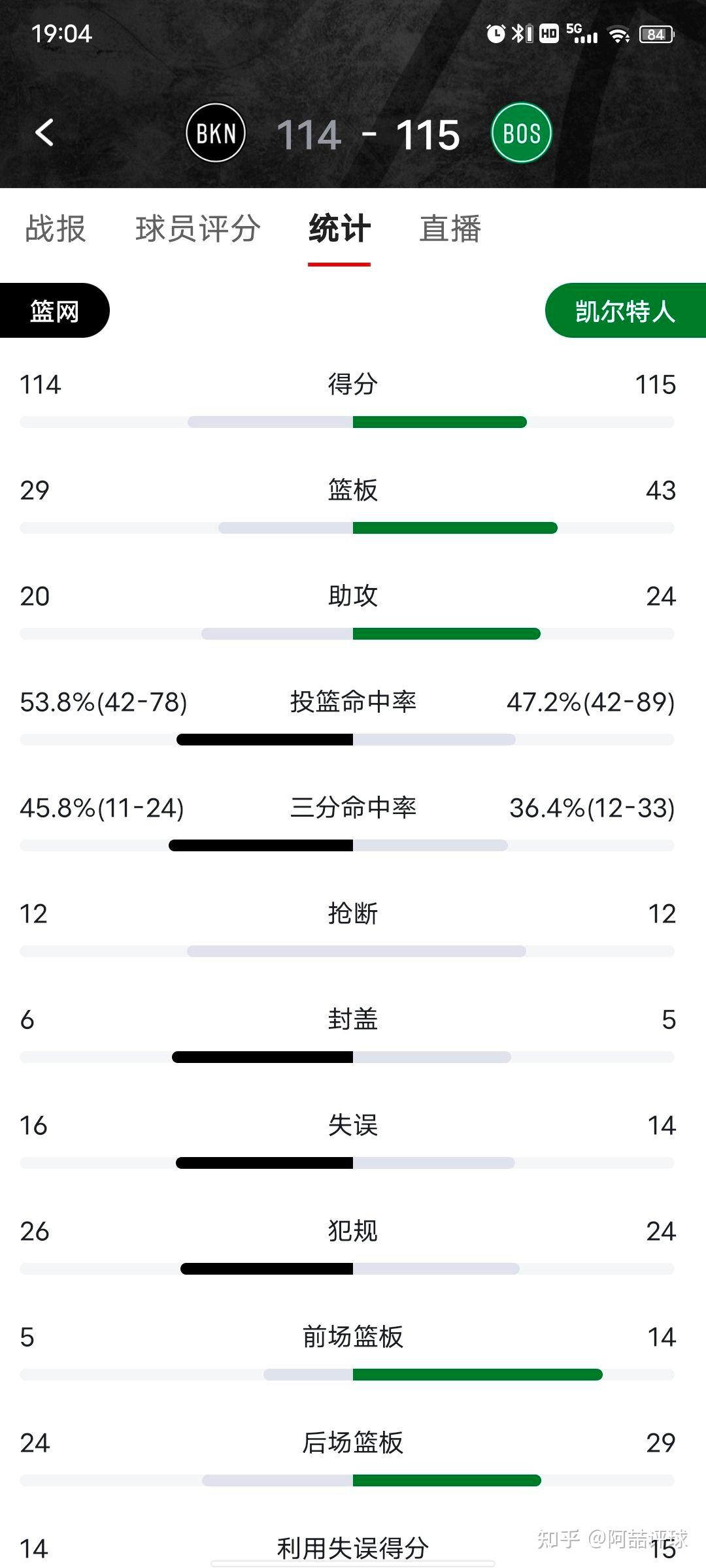Image resolution: width=706 pixels, height=1568 pixels.
Task: Tap the 篮网 team label
Action: (x=55, y=311)
